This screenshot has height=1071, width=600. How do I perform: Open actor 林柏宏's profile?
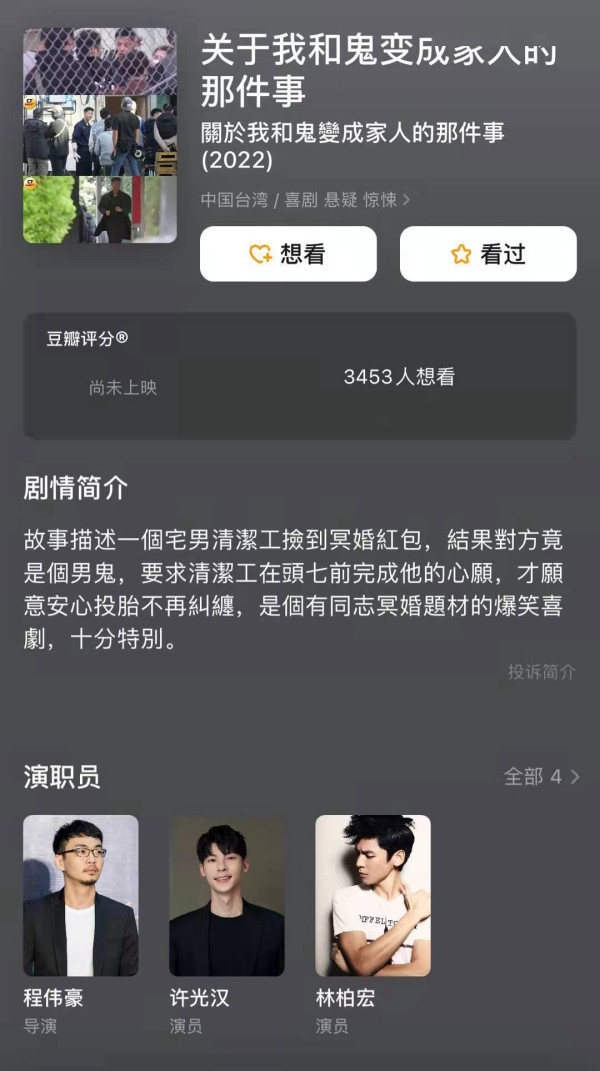point(373,896)
